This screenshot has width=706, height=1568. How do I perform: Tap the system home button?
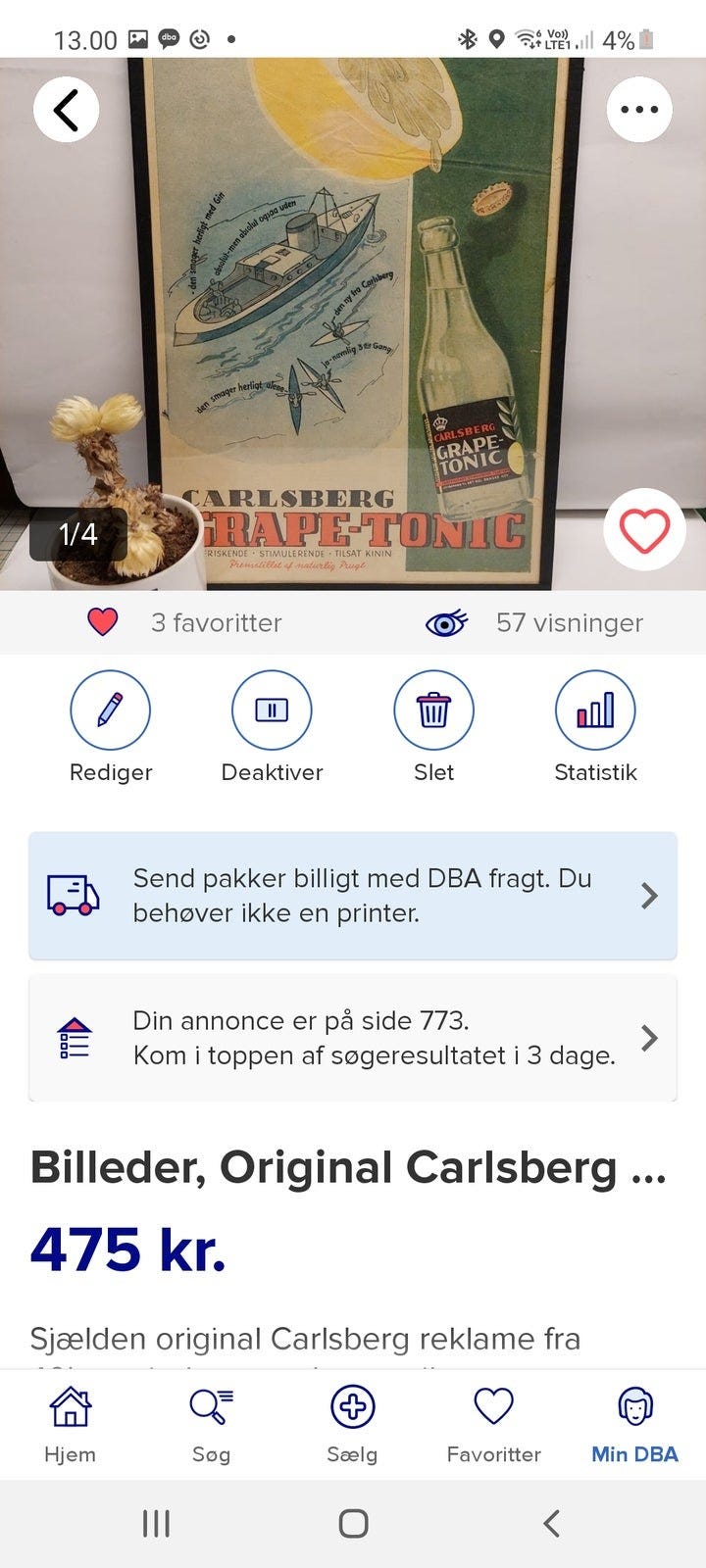point(353,1523)
